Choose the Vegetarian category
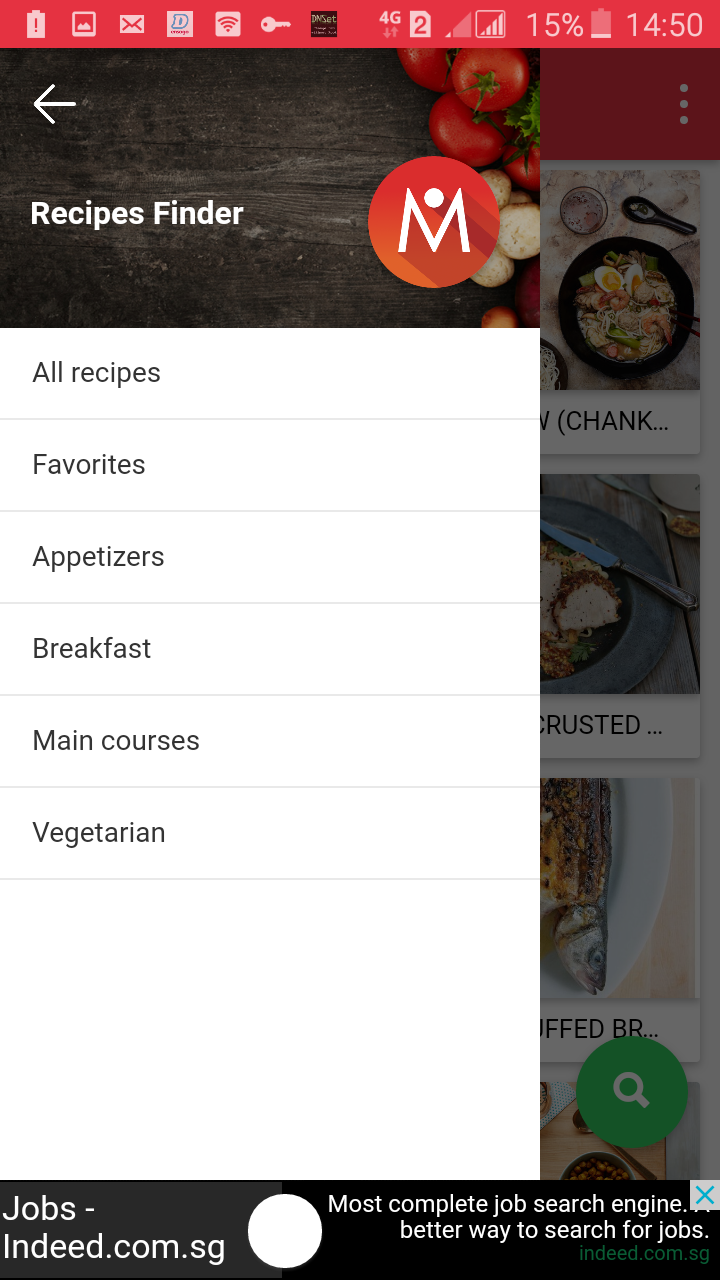Screen dimensions: 720x1280 (x=99, y=833)
